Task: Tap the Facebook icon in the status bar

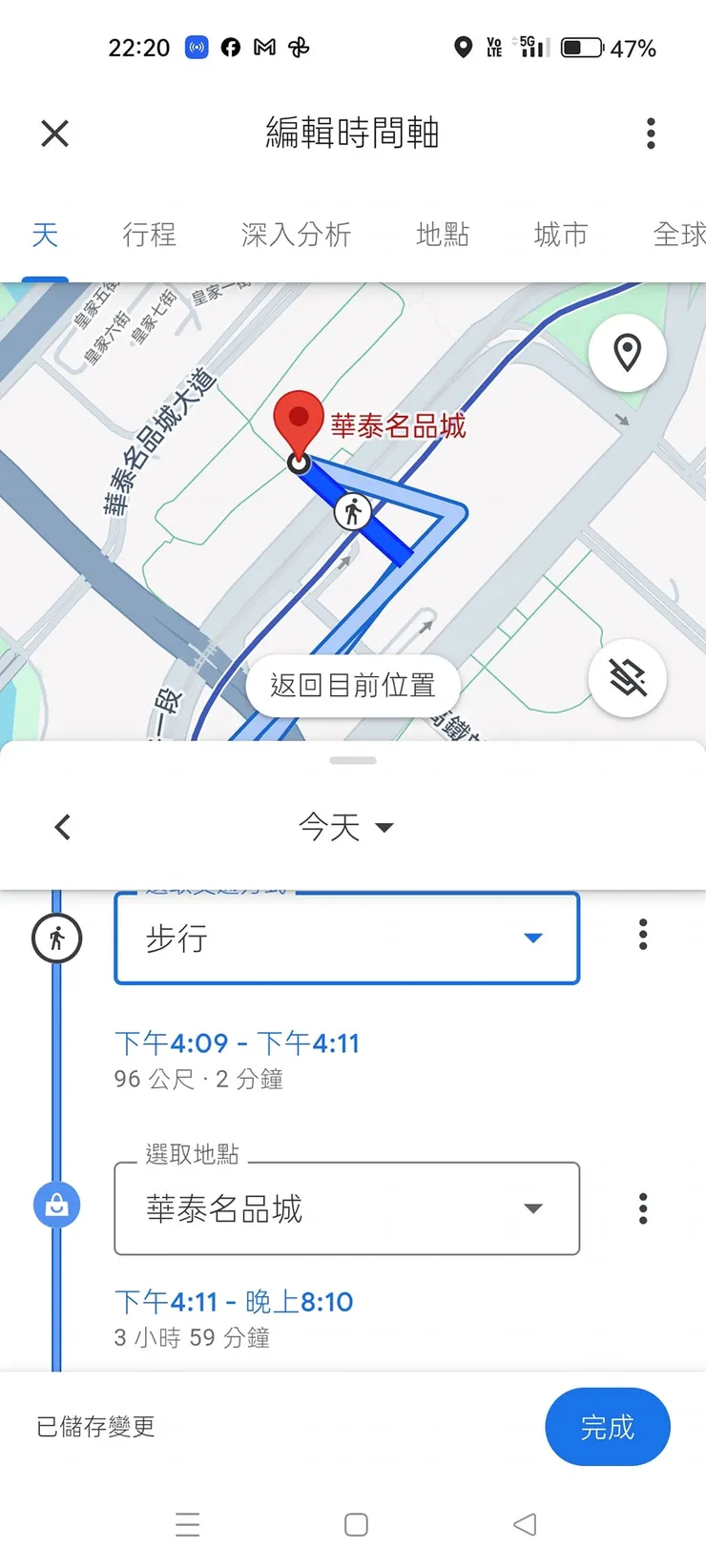Action: click(x=229, y=47)
